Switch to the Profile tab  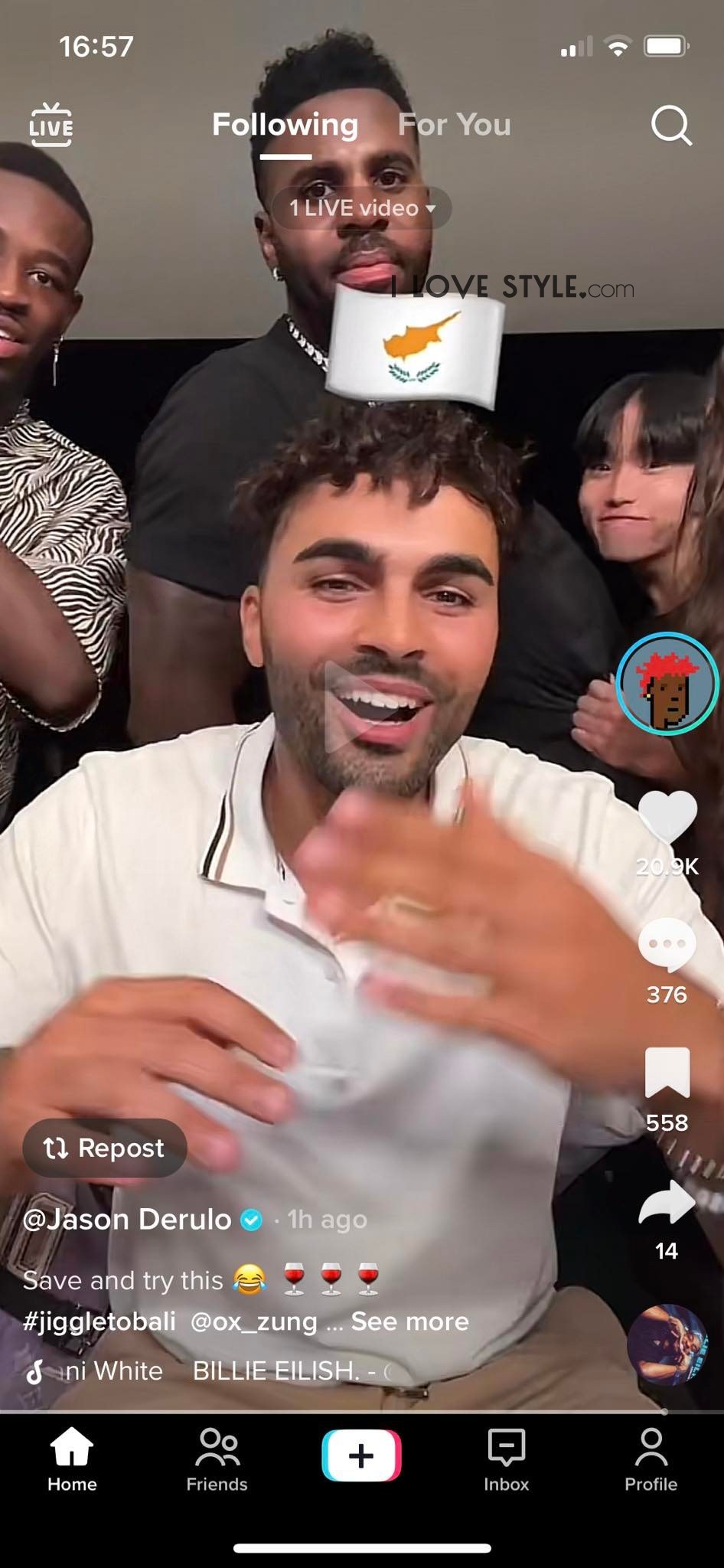click(x=651, y=1459)
